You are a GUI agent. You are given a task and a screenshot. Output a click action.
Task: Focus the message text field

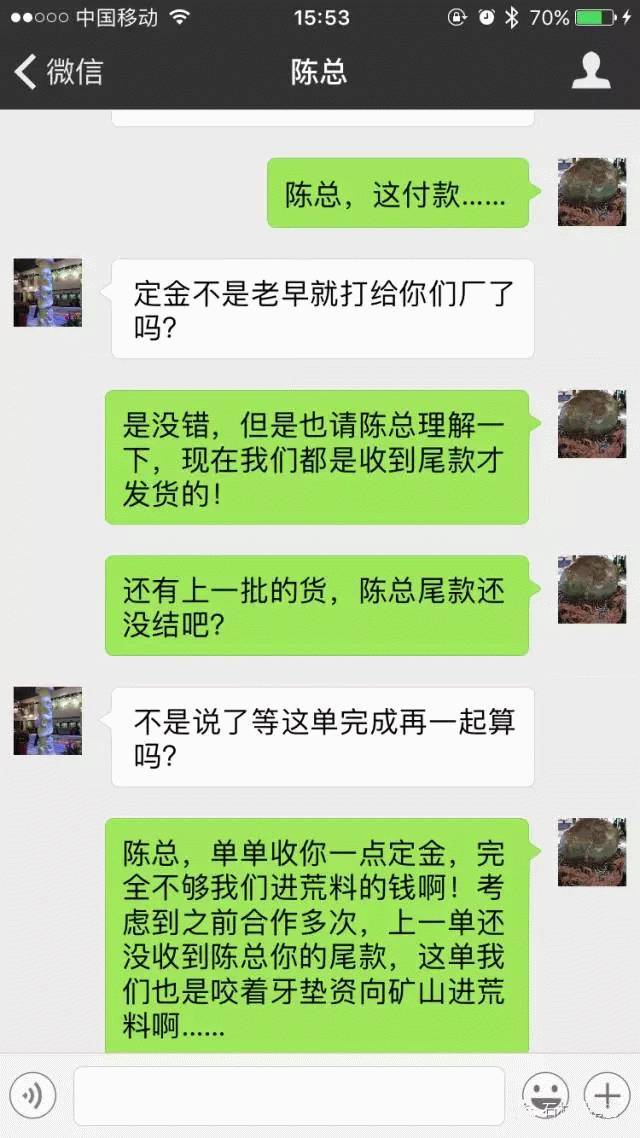(289, 1096)
